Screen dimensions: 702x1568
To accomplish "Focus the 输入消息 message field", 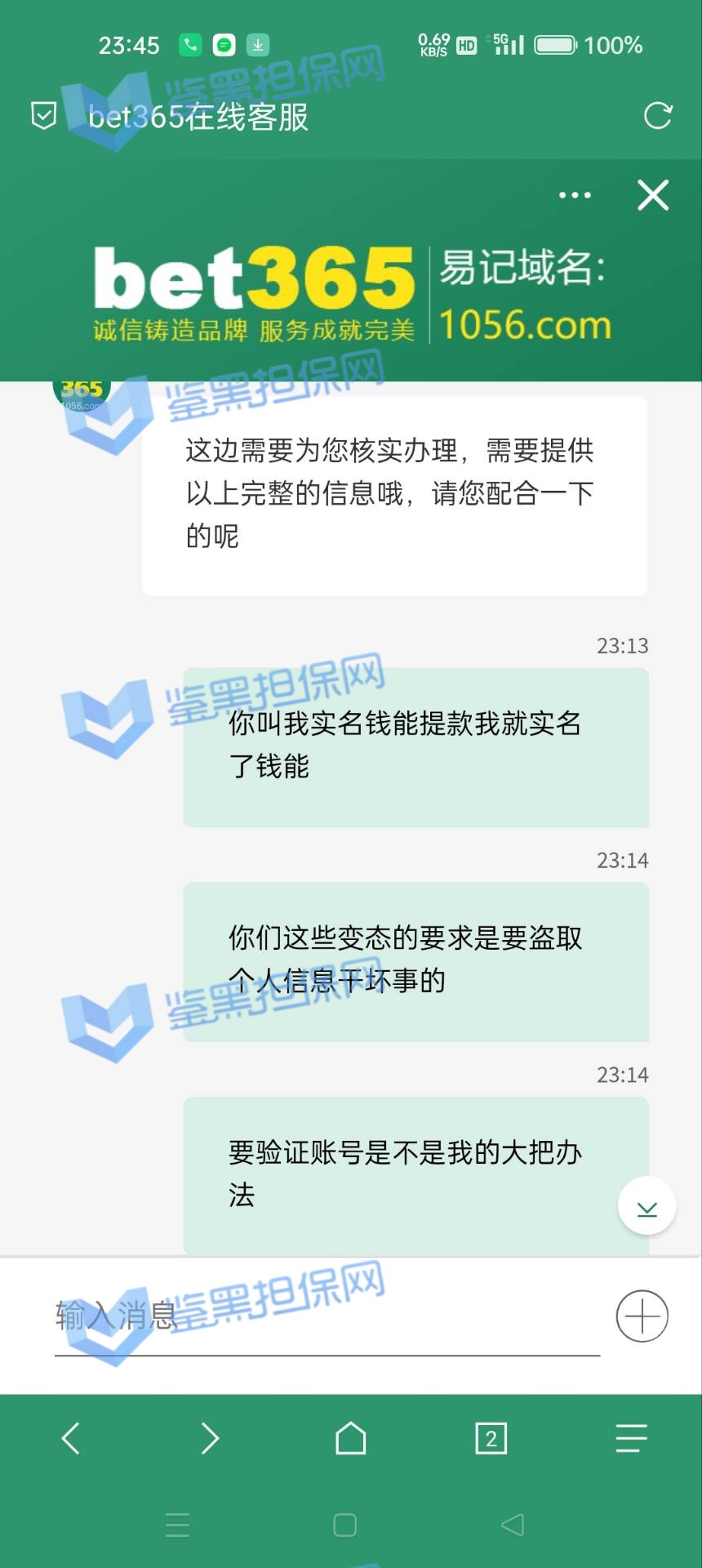I will tap(327, 1316).
